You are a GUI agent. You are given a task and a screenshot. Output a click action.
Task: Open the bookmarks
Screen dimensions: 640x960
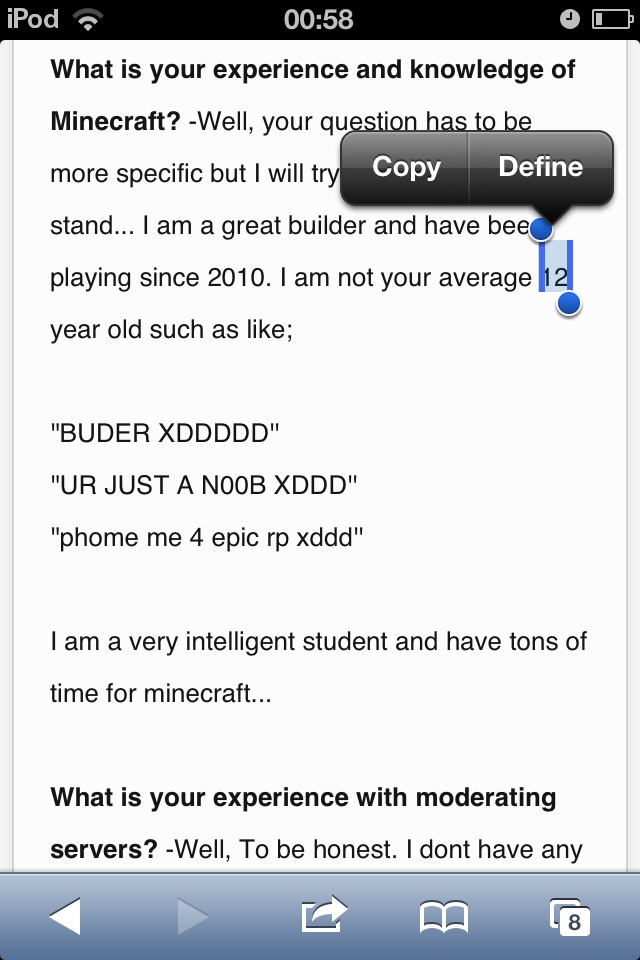click(443, 916)
